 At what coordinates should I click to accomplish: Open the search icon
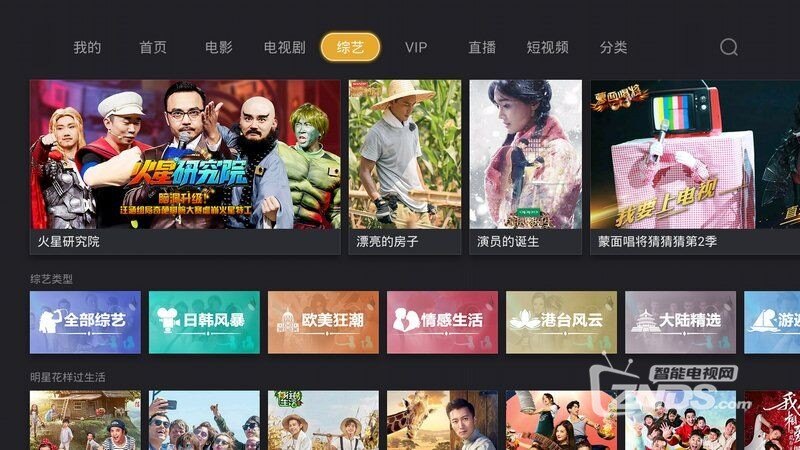[729, 47]
